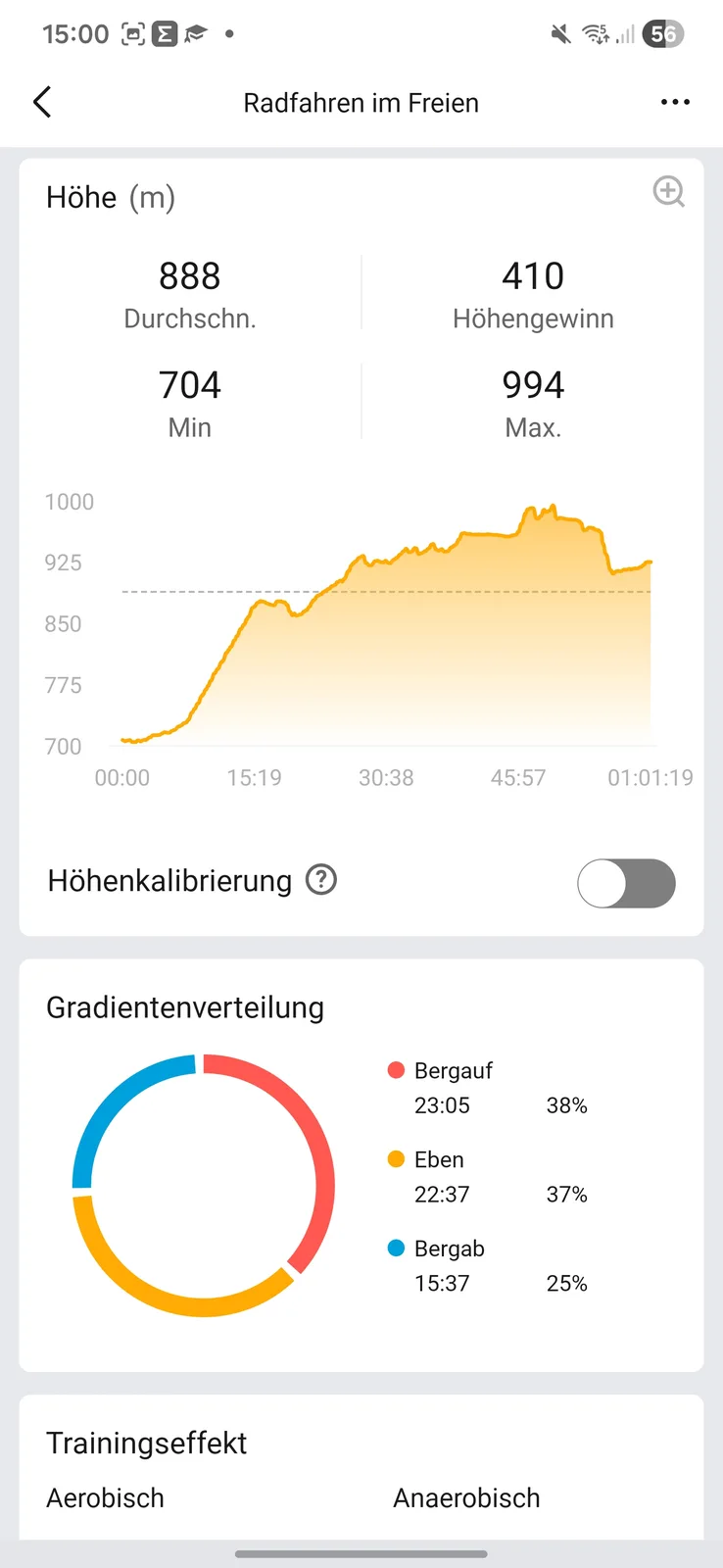The height and width of the screenshot is (1568, 723).
Task: Toggle the Höhenkalibrierung switch
Action: (626, 883)
